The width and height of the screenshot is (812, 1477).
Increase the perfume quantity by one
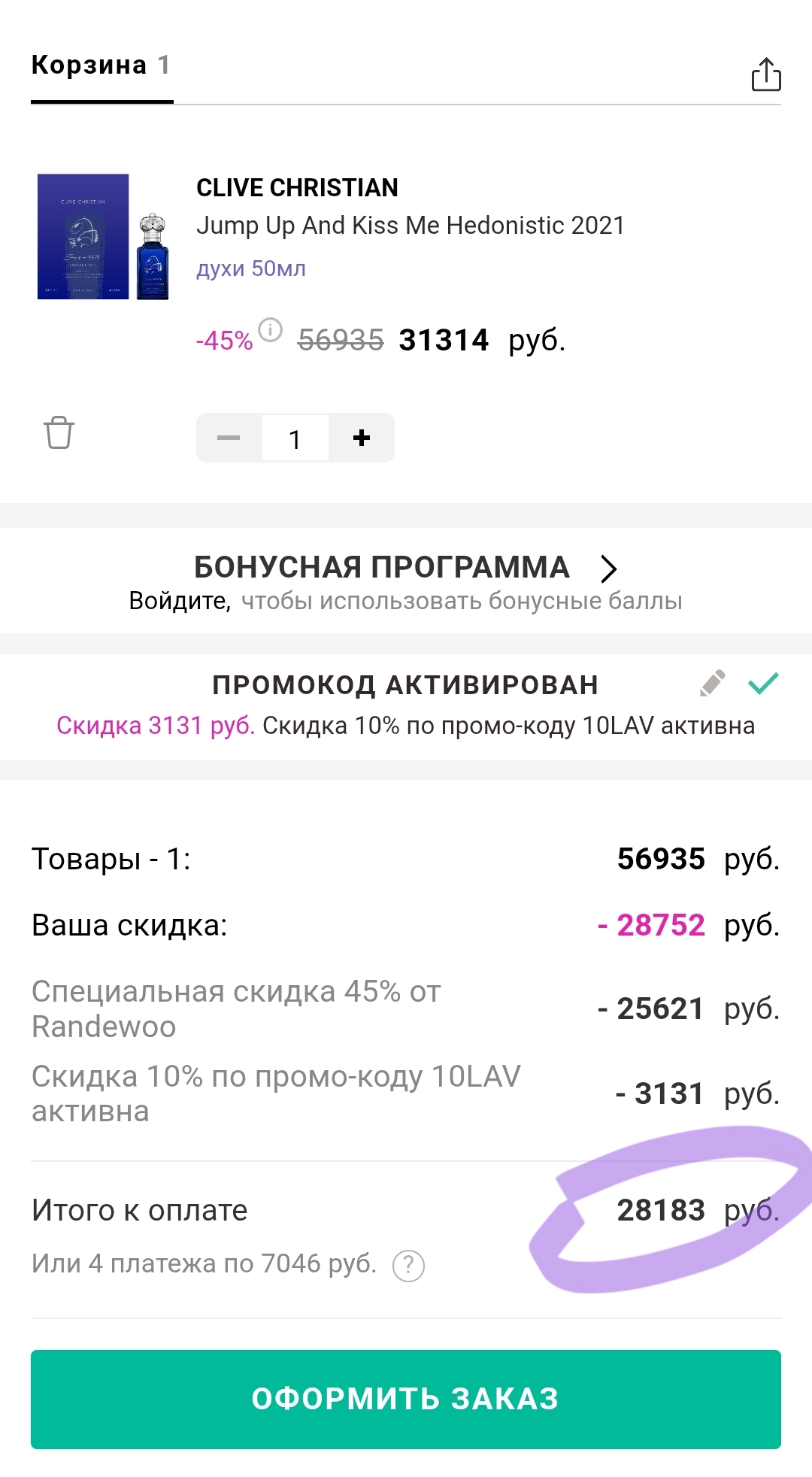click(362, 438)
